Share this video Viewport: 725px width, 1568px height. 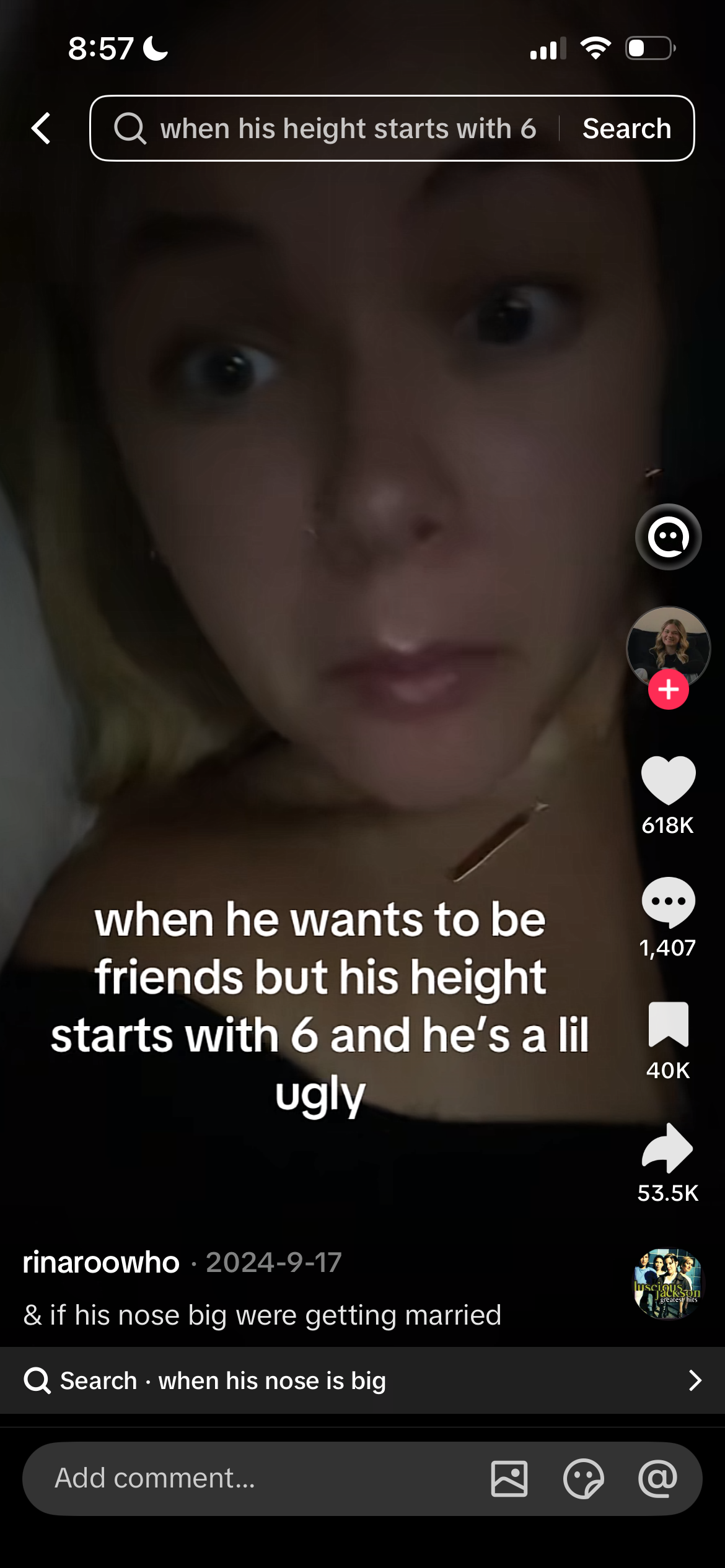(x=668, y=1148)
